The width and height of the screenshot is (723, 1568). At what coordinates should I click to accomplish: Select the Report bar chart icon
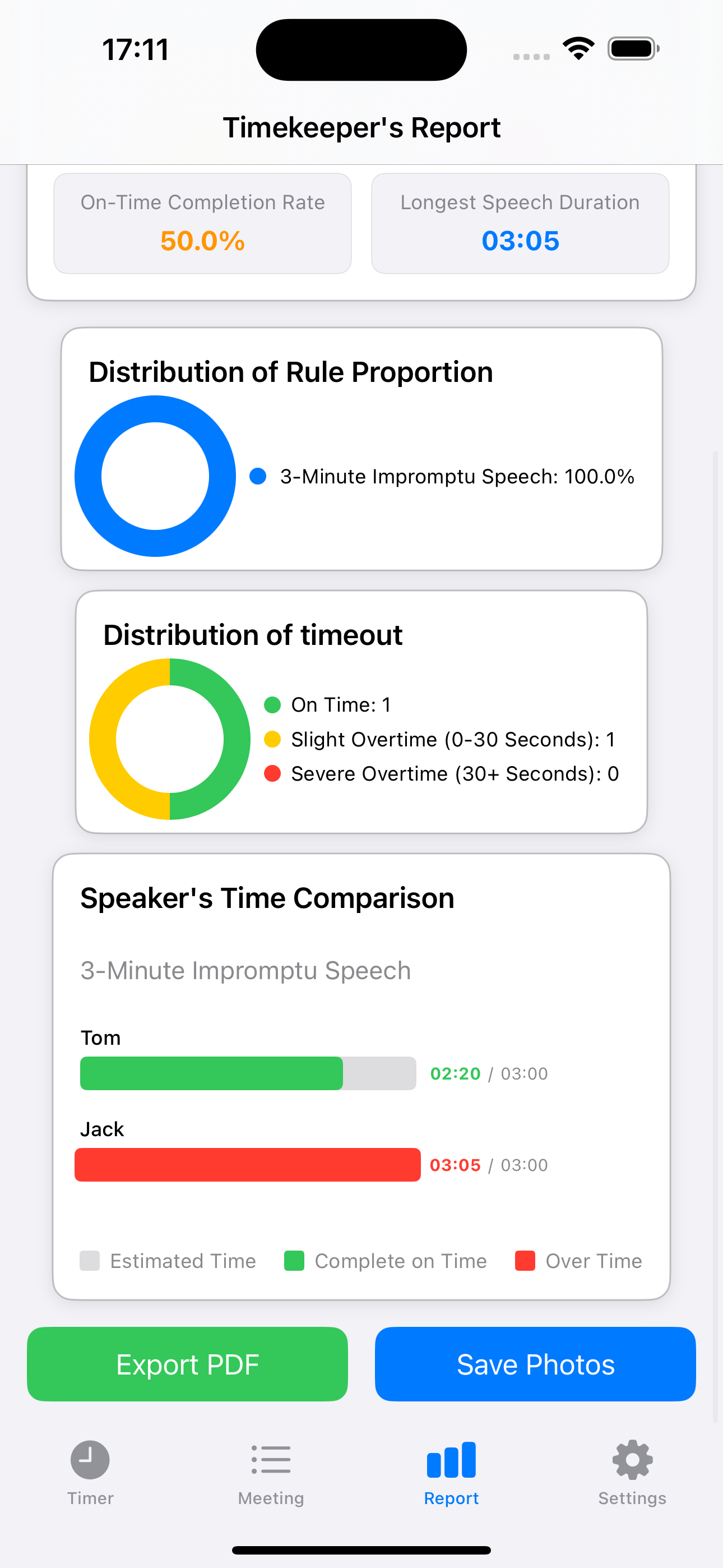click(x=451, y=1459)
